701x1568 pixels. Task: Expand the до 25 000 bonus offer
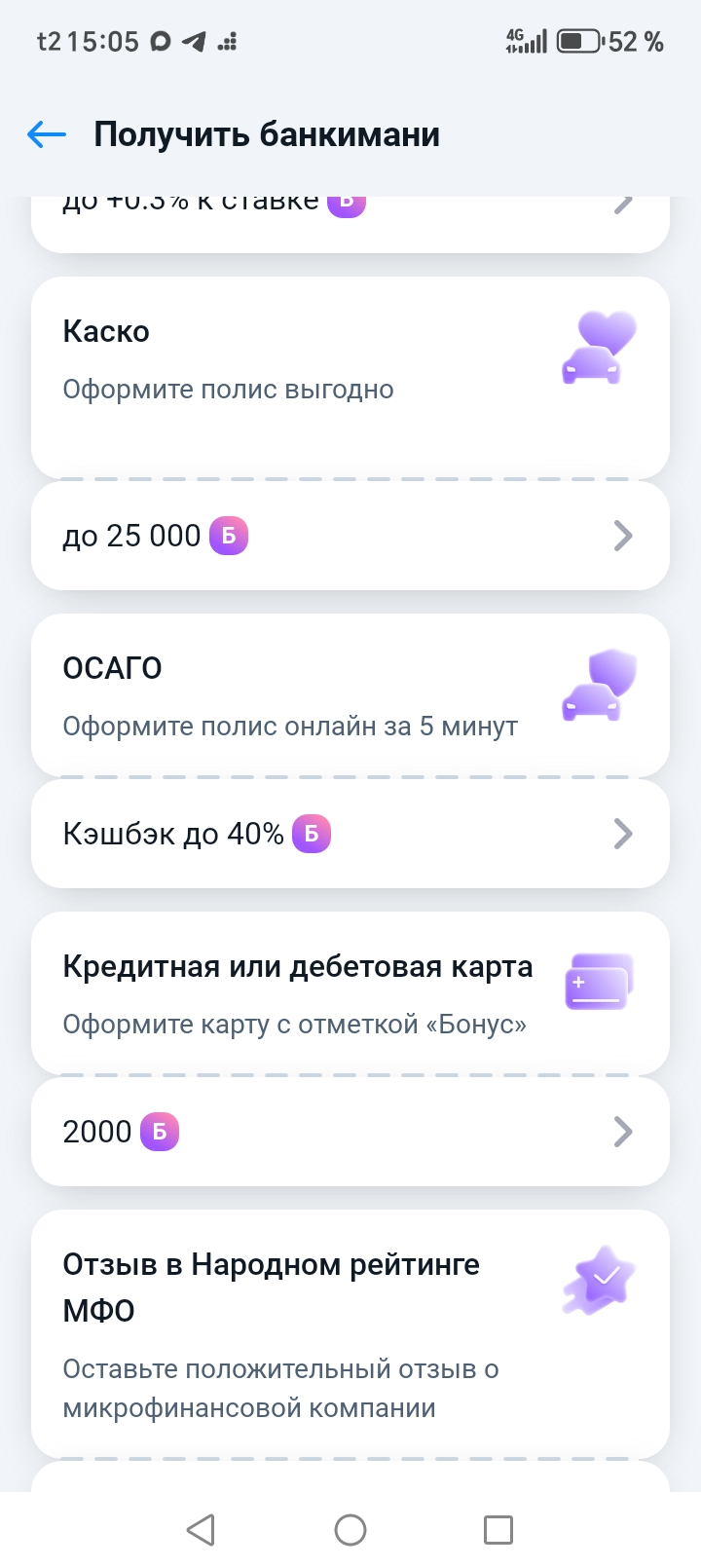pos(350,536)
